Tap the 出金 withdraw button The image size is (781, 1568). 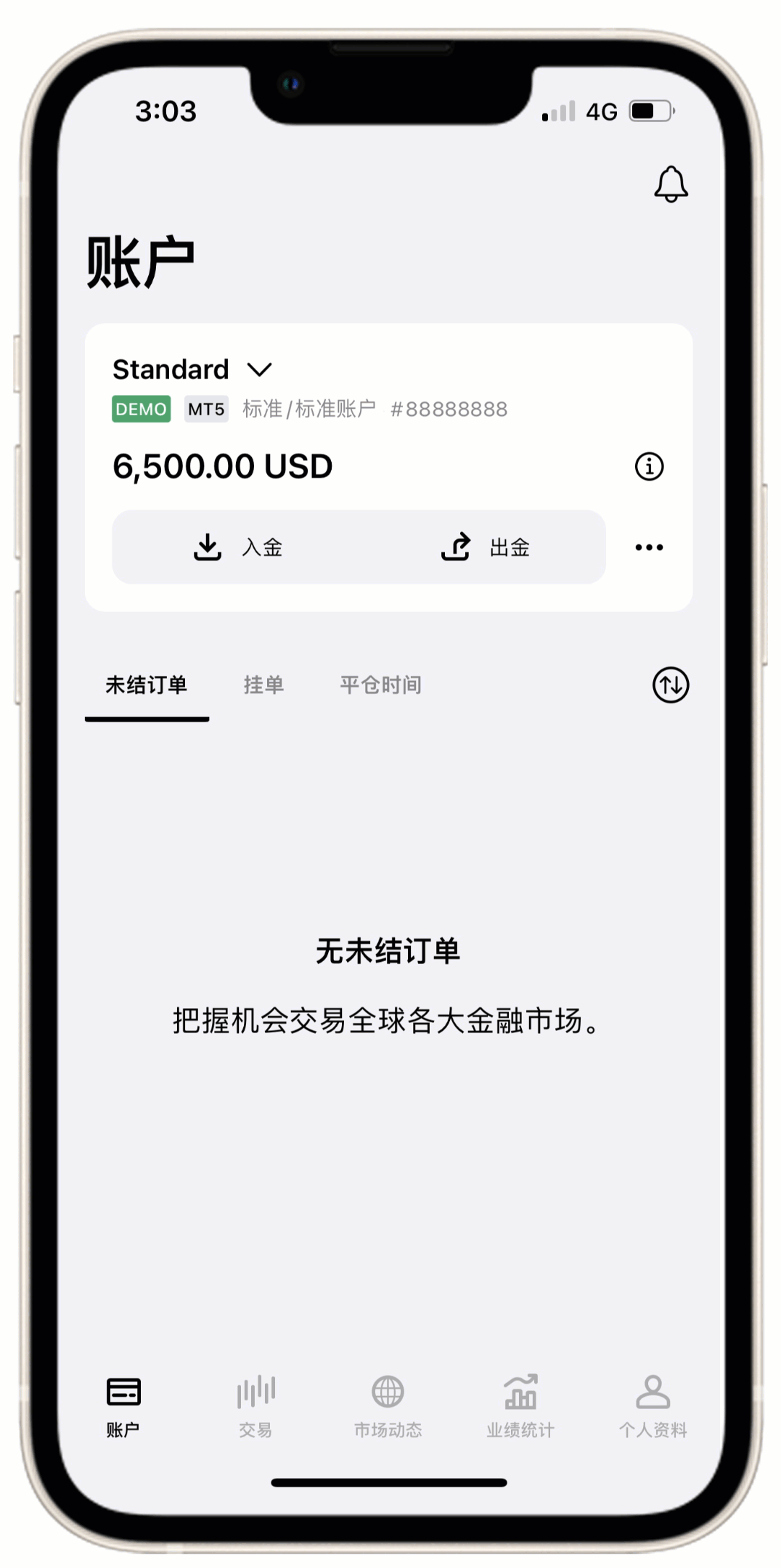(x=486, y=547)
